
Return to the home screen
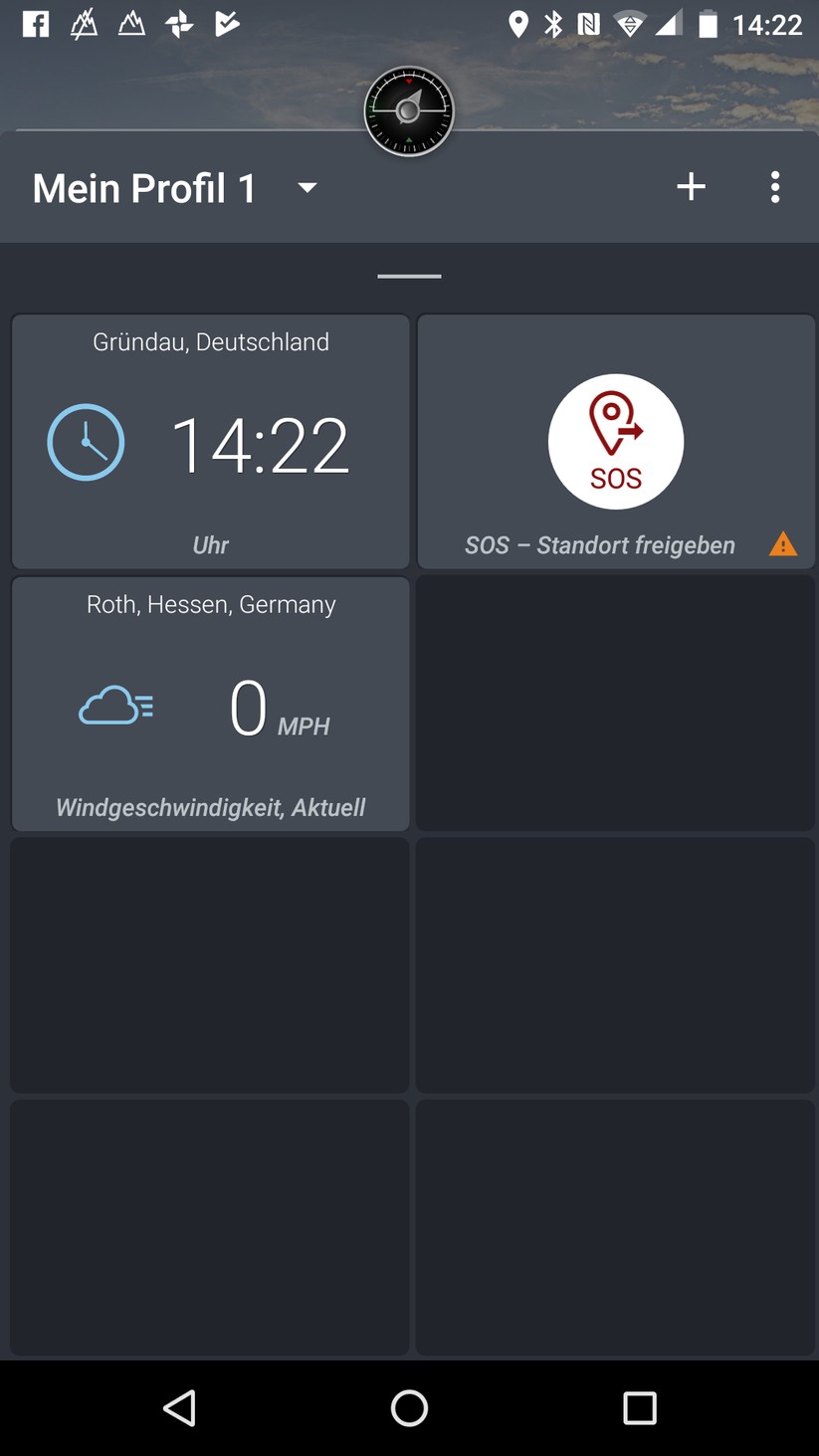(409, 1408)
